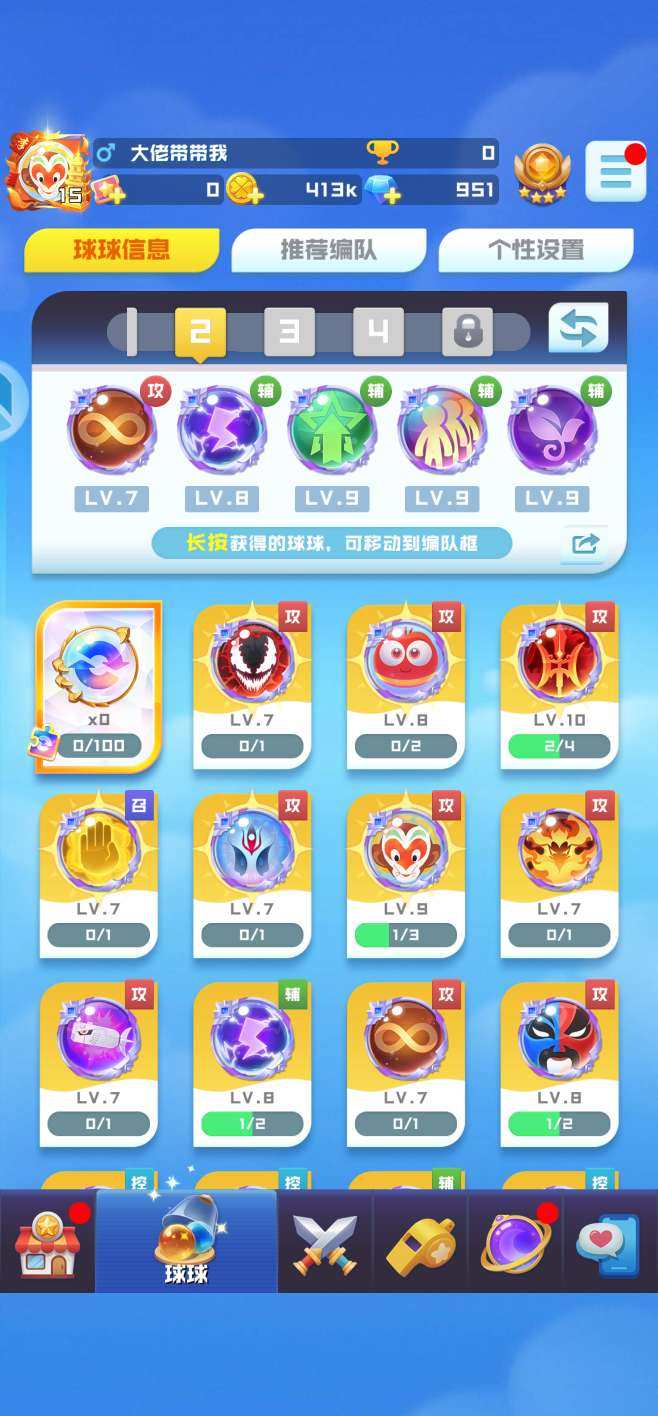658x1416 pixels.
Task: Open the Monkey King LV.9 ball card
Action: [x=405, y=874]
